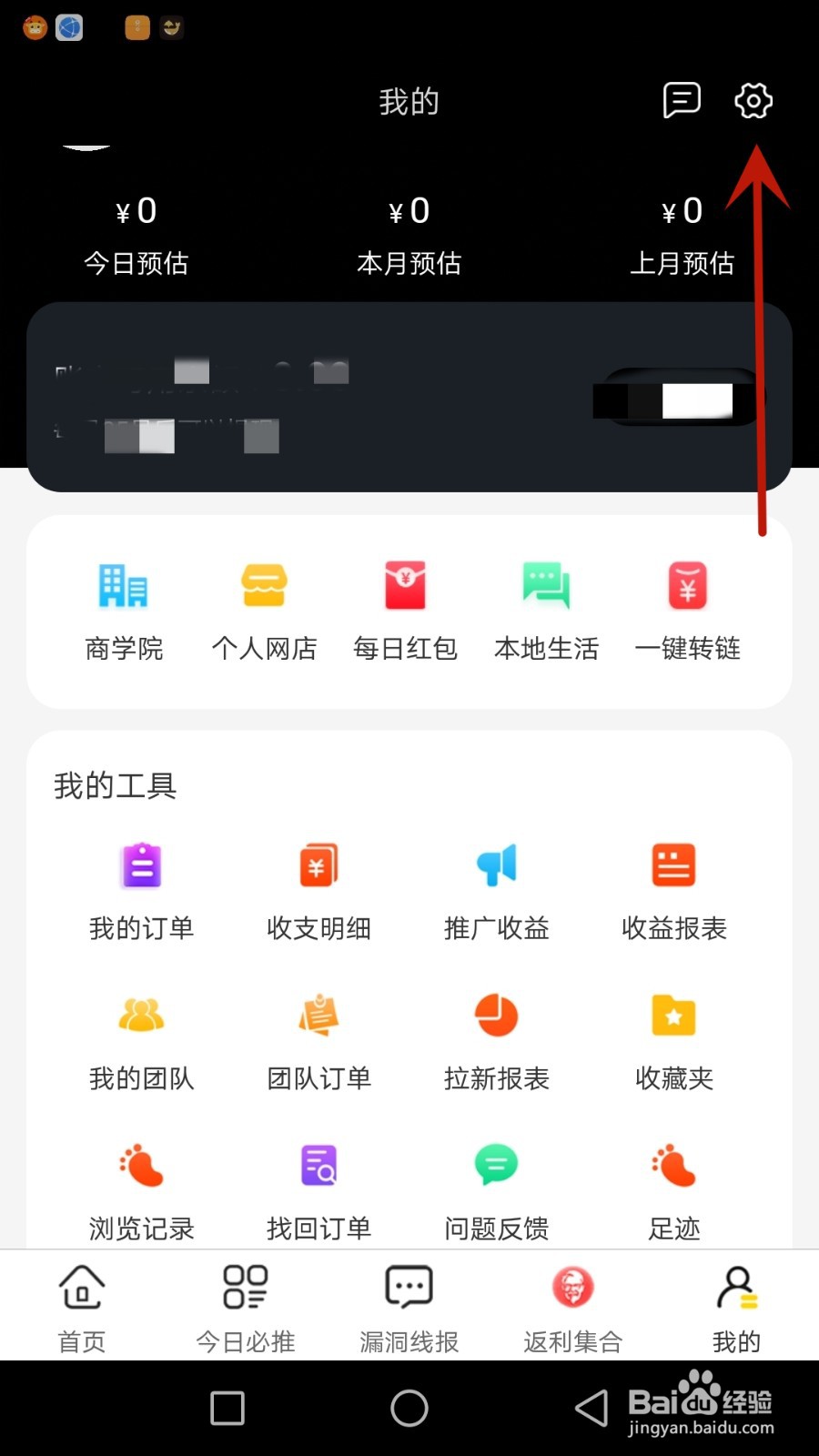Open 个人网店 personal shop

[x=264, y=610]
